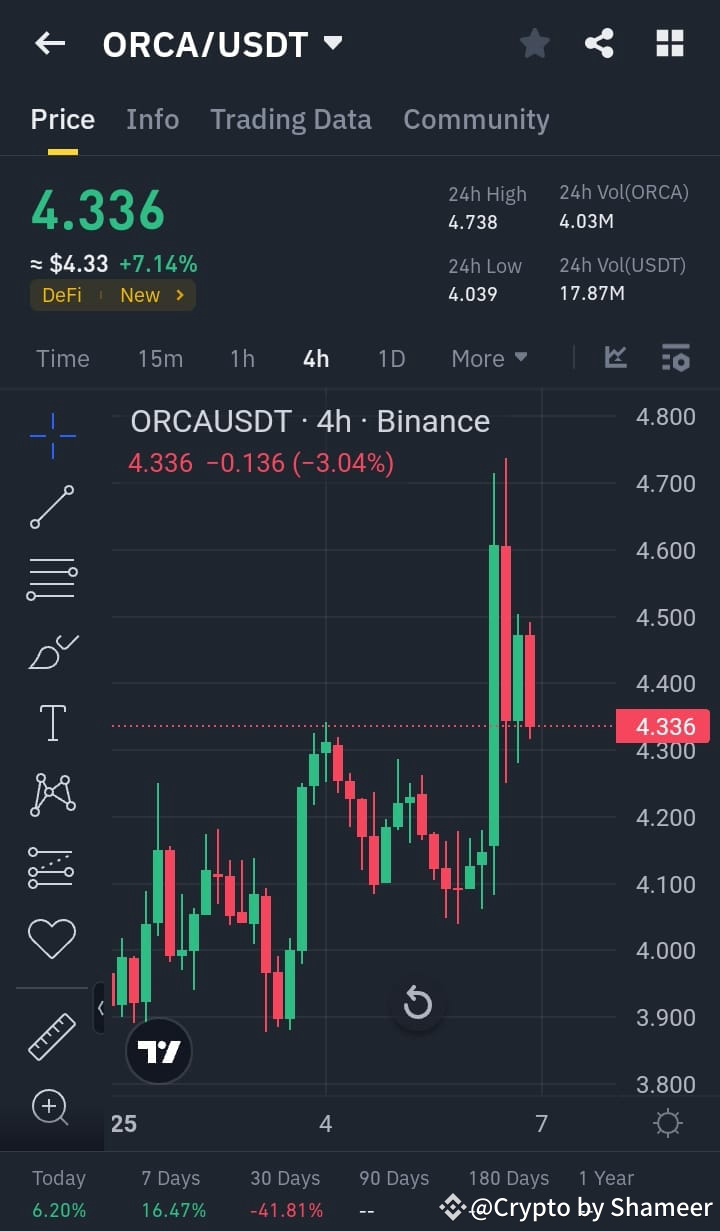Open the Info tab
This screenshot has width=720, height=1231.
(x=152, y=119)
